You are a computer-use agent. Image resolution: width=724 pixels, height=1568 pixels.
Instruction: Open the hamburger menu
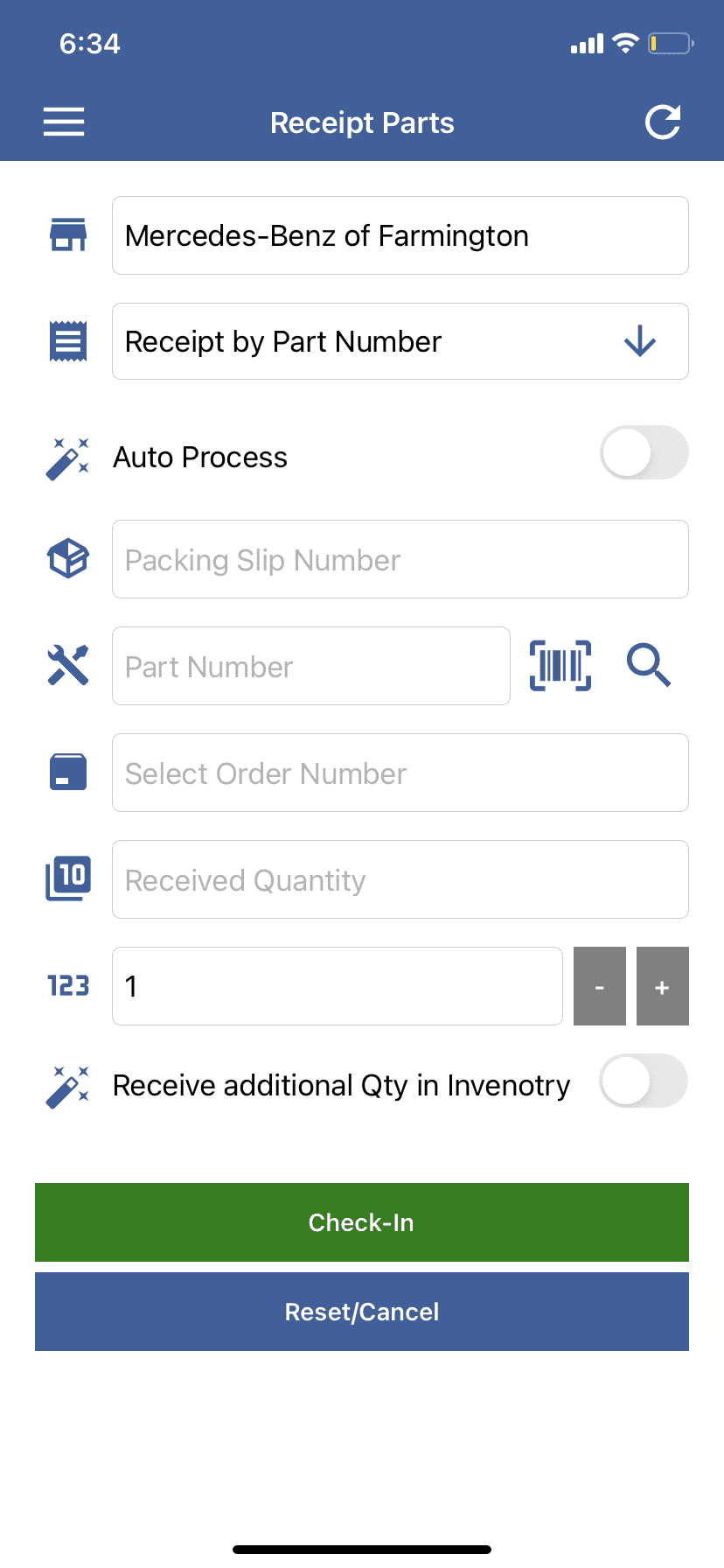64,122
